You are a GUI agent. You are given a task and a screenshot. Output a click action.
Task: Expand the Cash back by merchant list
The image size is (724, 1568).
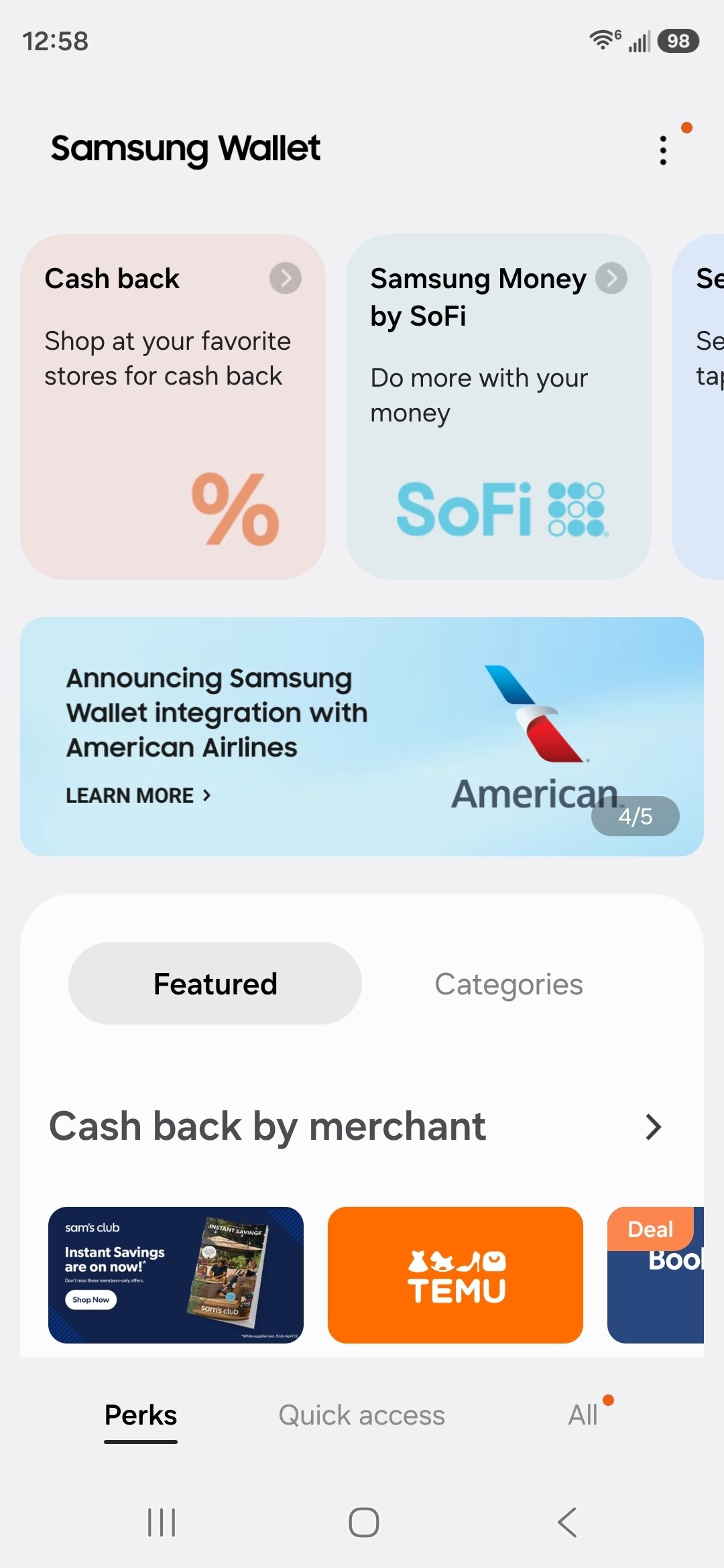tap(654, 1126)
